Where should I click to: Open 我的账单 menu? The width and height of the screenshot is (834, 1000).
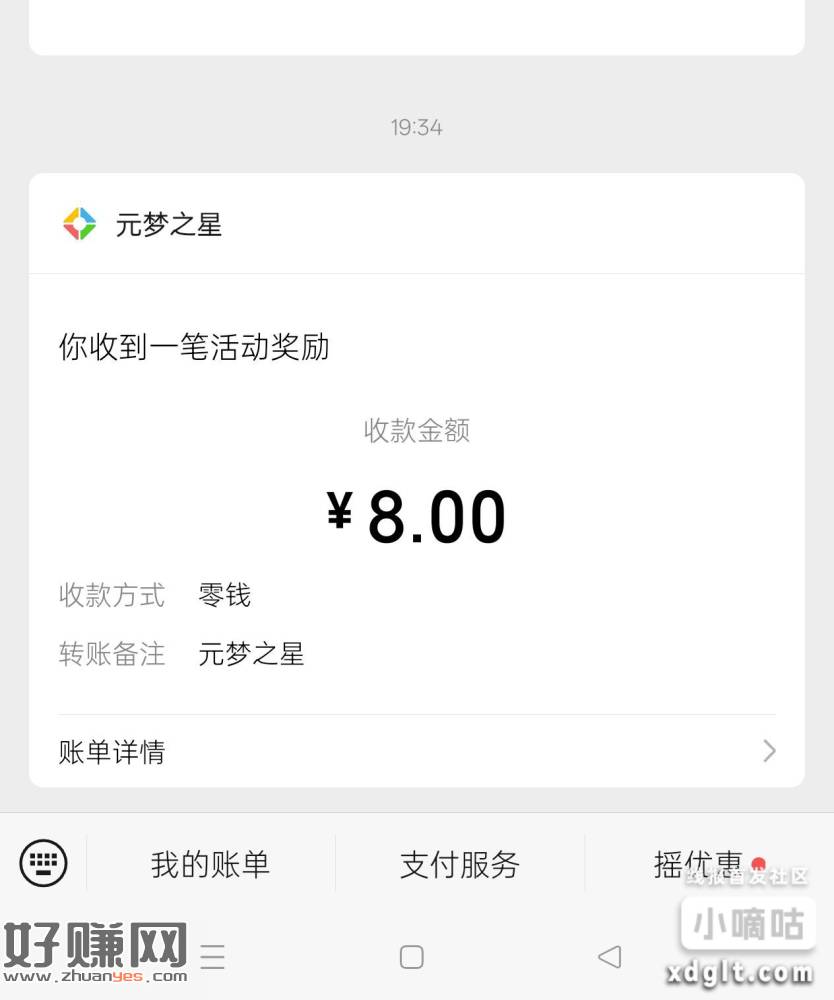210,864
